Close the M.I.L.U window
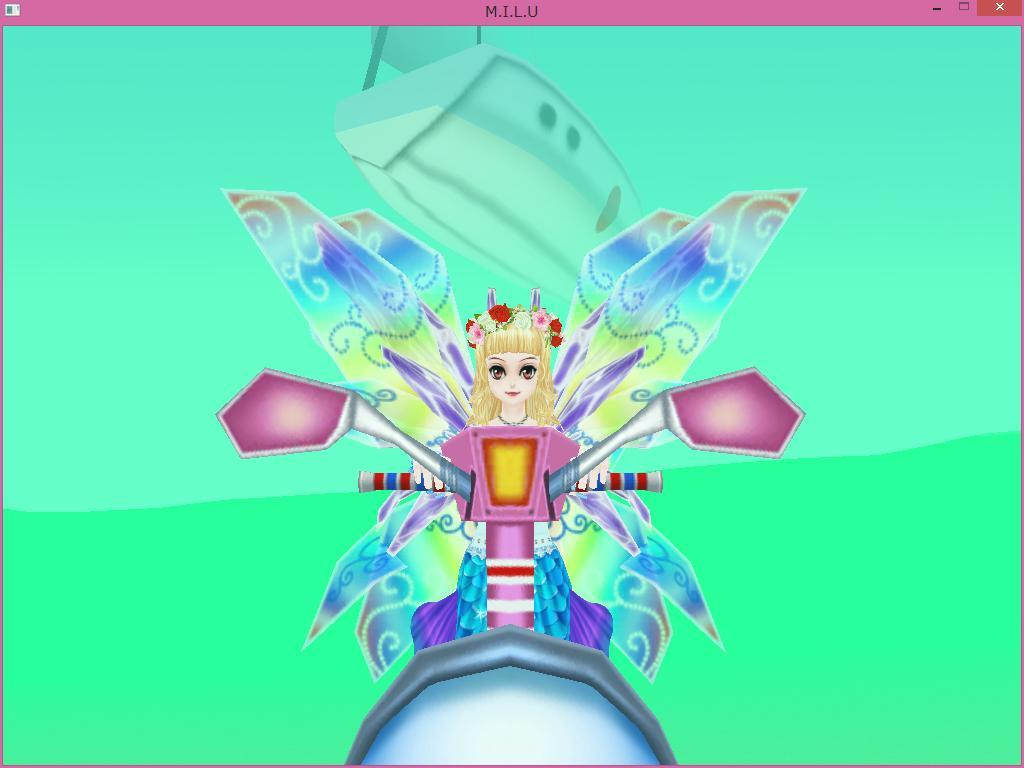The height and width of the screenshot is (768, 1024). [x=999, y=8]
